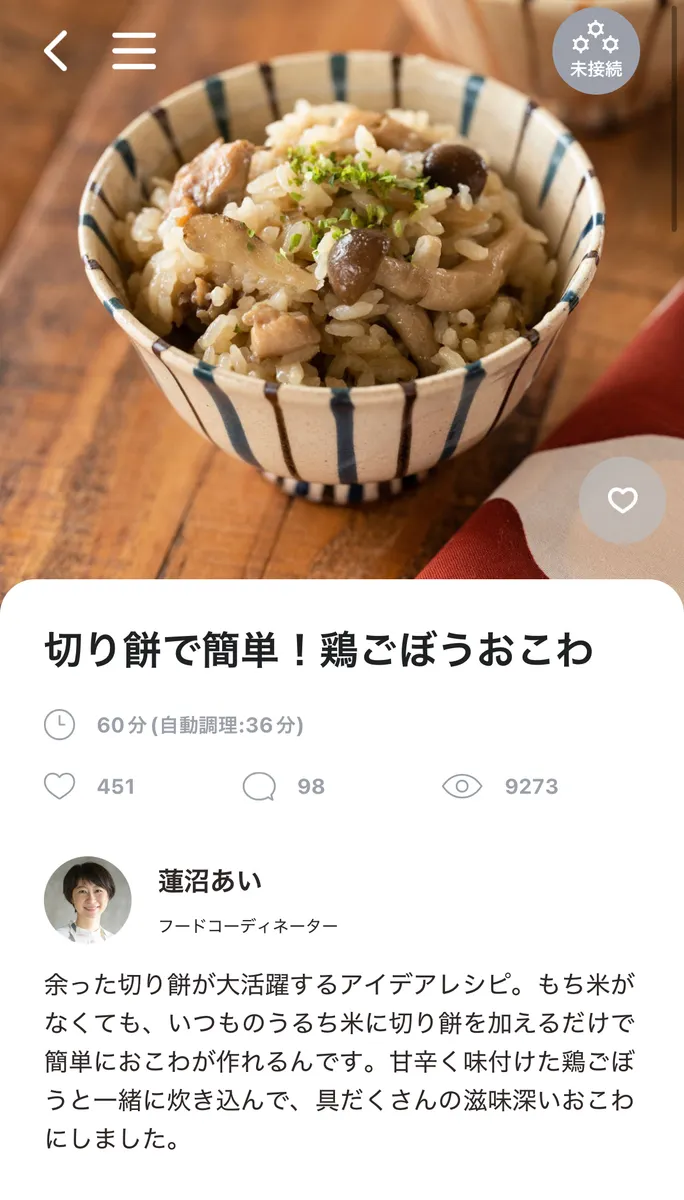Viewport: 684px width, 1200px height.
Task: Go back using the arrow icon
Action: click(x=56, y=50)
